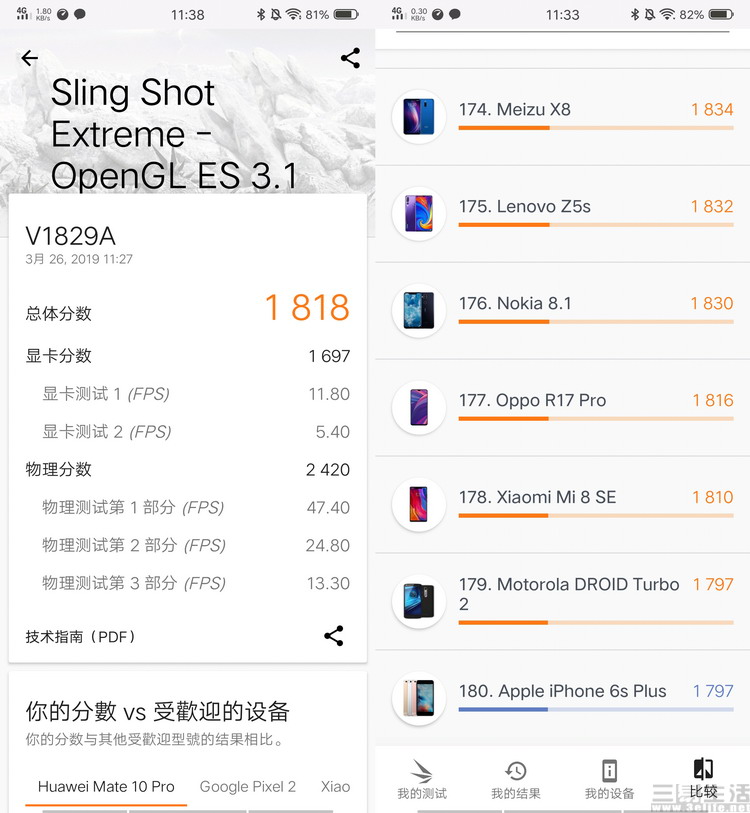Open the 技术指南 (PDF) guide
Screen dimensions: 750x813
pos(81,637)
